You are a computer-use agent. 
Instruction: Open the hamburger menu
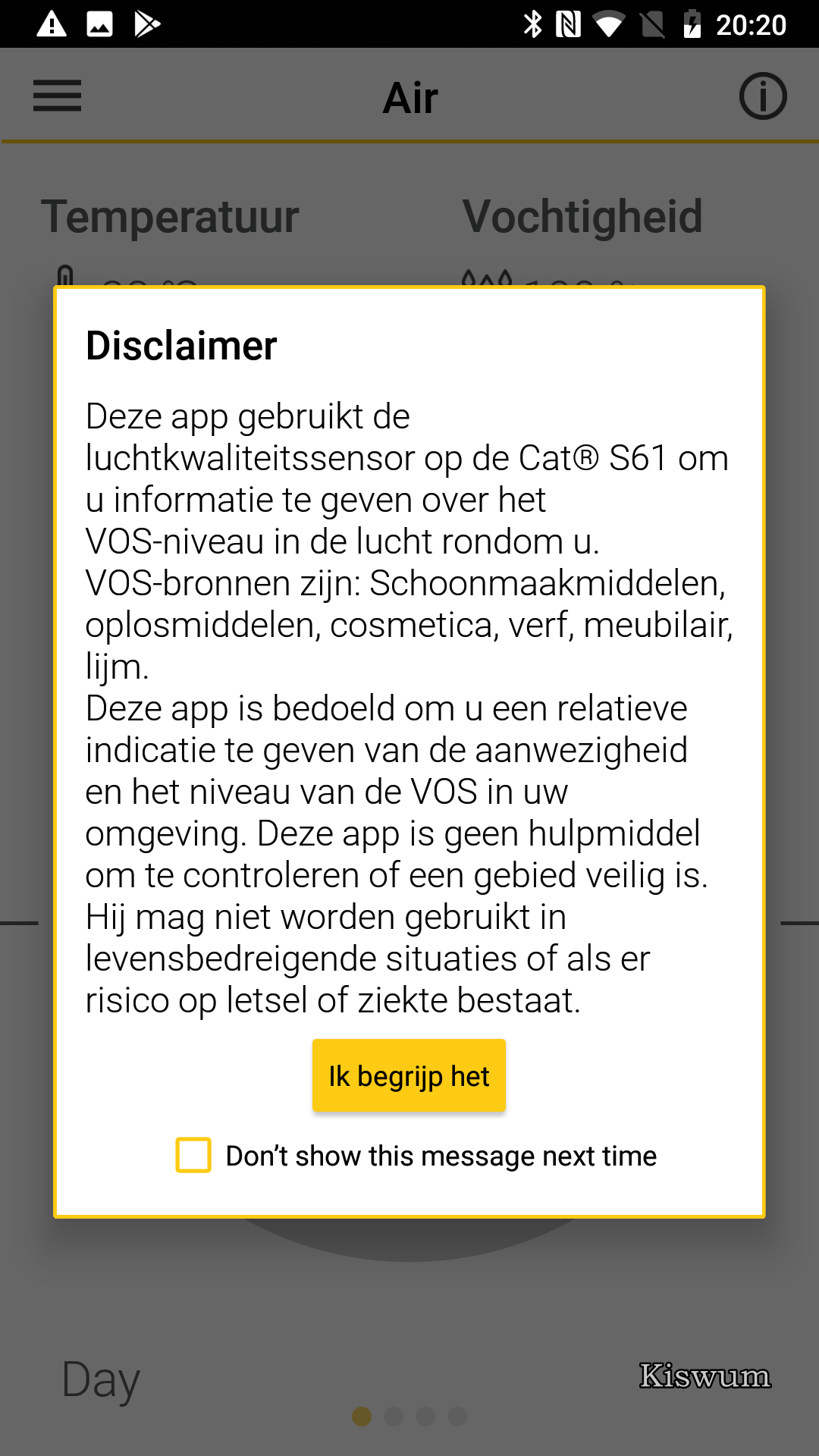(57, 96)
